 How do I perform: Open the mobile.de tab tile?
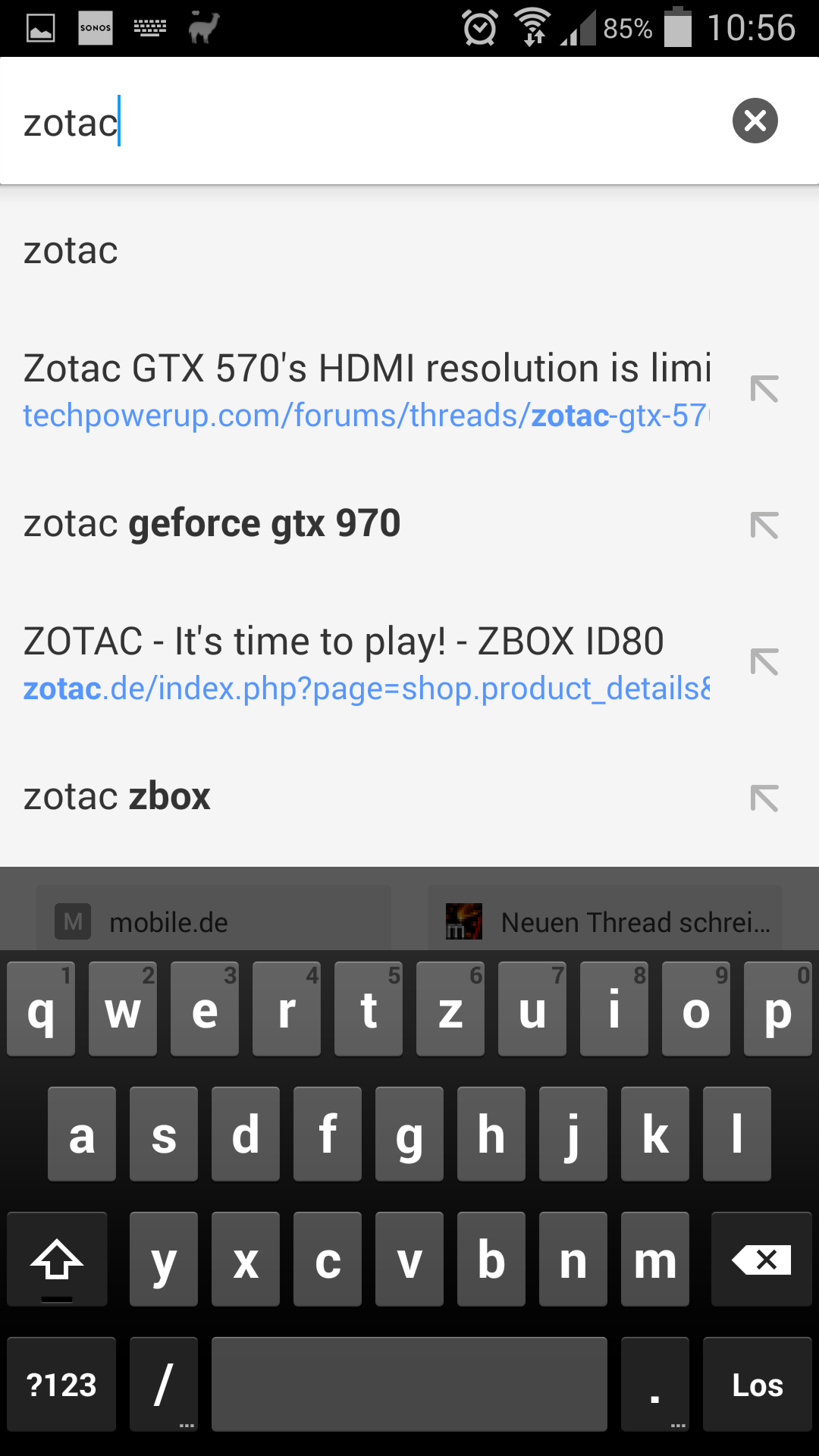click(214, 921)
